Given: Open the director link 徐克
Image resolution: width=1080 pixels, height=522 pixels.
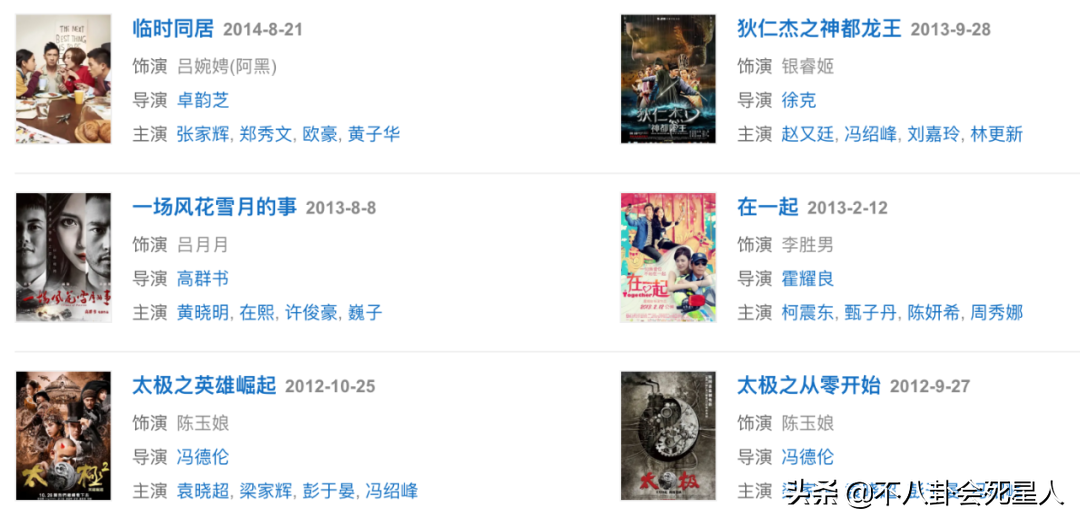Looking at the screenshot, I should (x=799, y=100).
